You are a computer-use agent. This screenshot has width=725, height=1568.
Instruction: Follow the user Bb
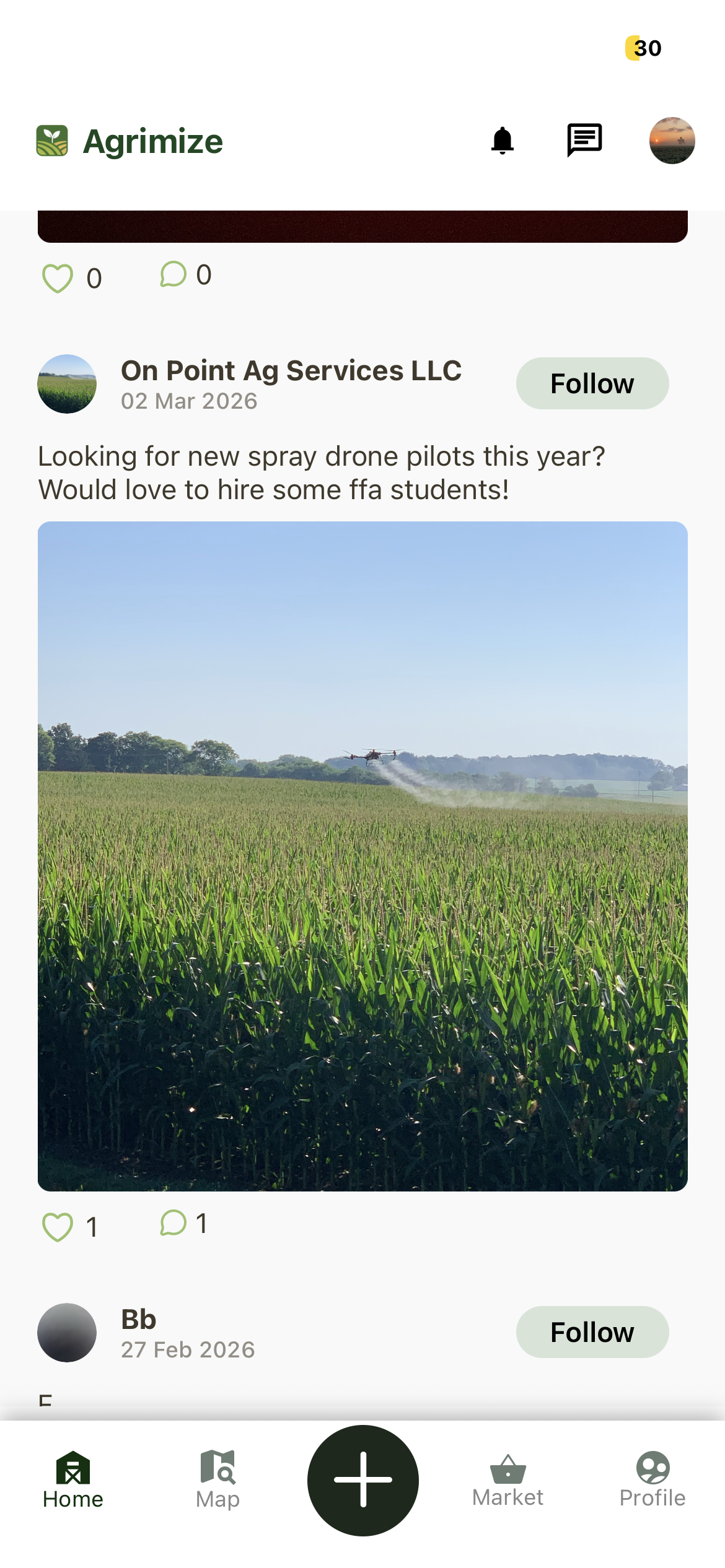pyautogui.click(x=592, y=1332)
